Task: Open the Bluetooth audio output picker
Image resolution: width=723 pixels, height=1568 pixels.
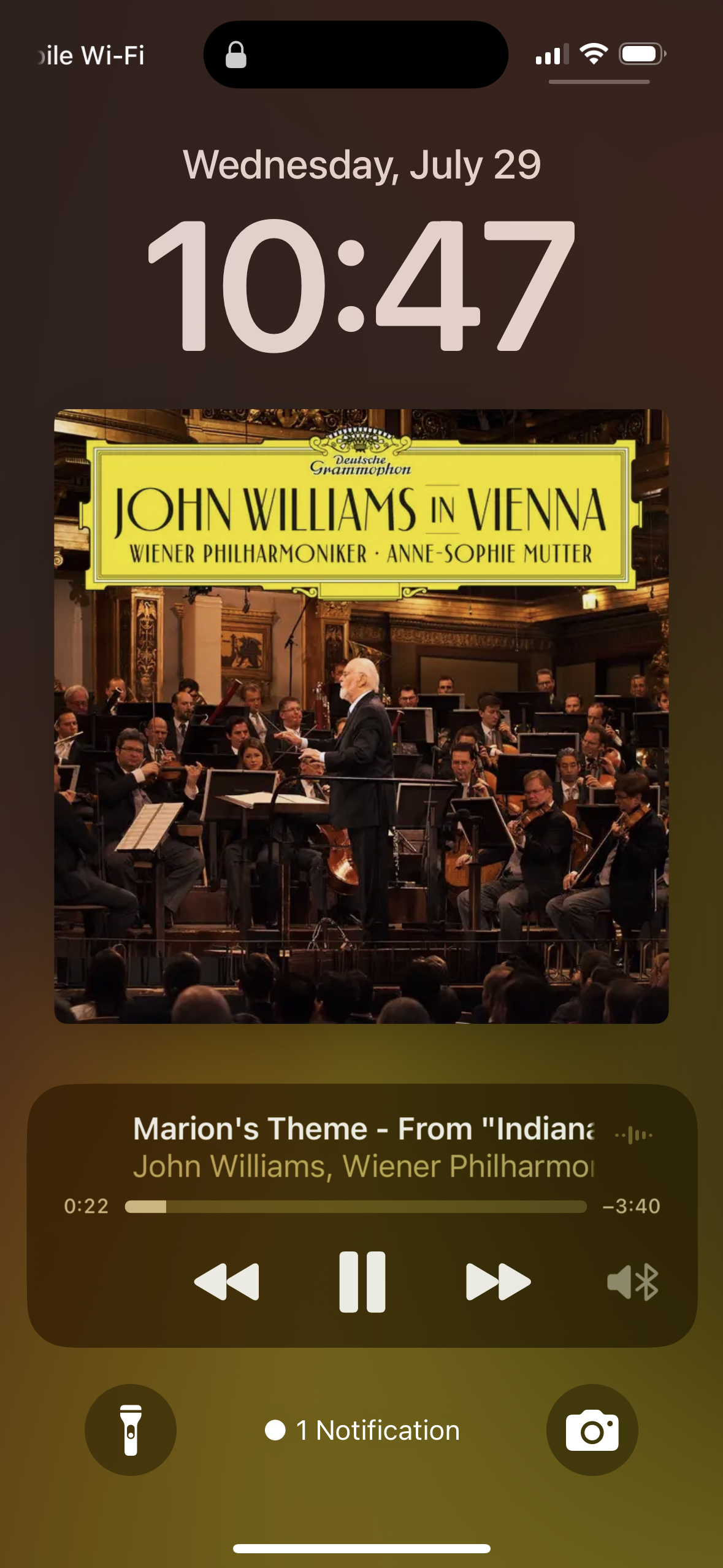Action: click(x=632, y=1282)
